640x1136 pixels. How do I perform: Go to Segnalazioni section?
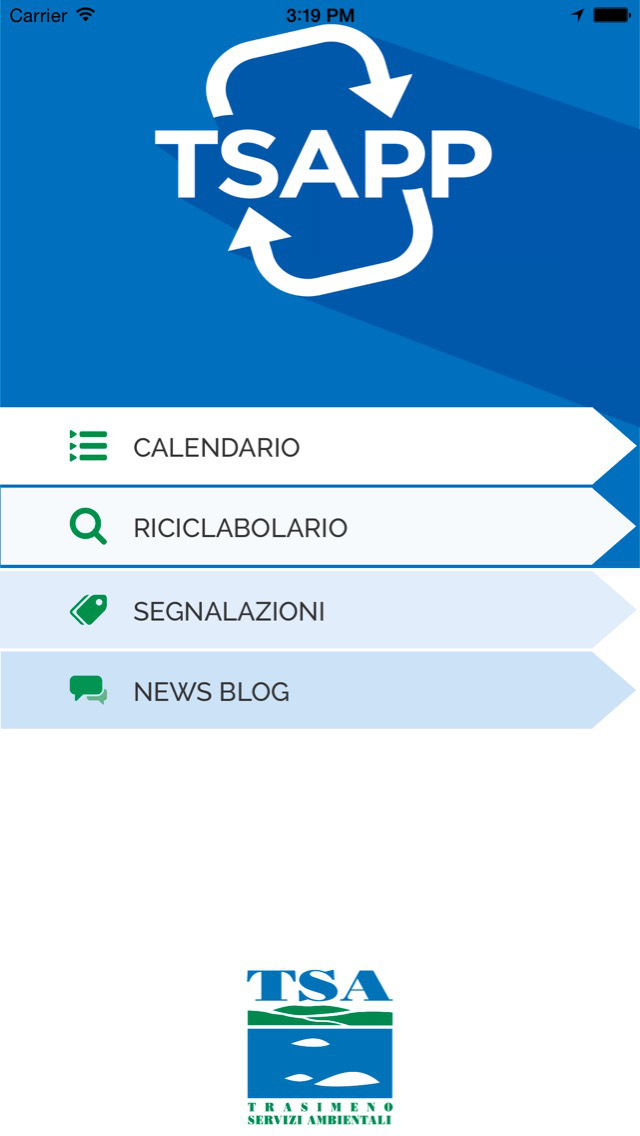[319, 610]
